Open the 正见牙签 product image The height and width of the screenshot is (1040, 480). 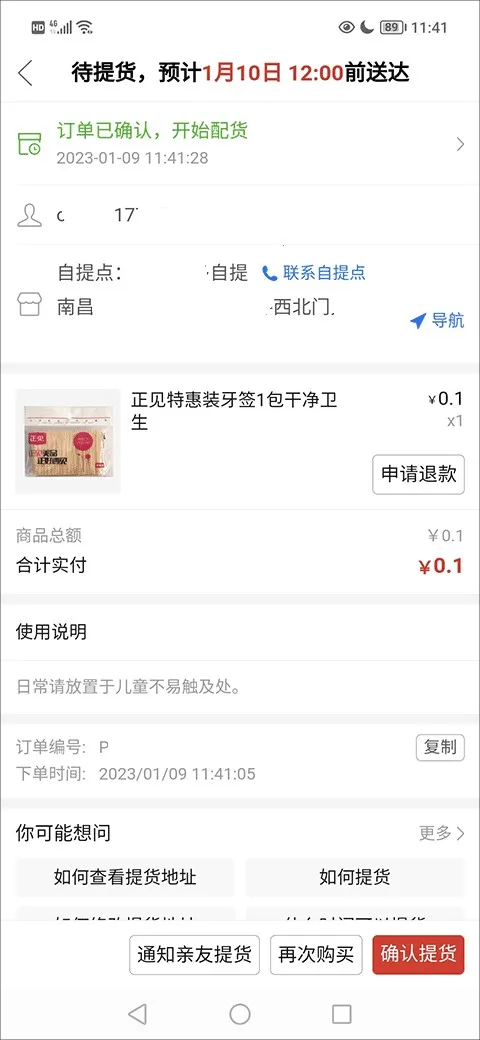pyautogui.click(x=68, y=442)
